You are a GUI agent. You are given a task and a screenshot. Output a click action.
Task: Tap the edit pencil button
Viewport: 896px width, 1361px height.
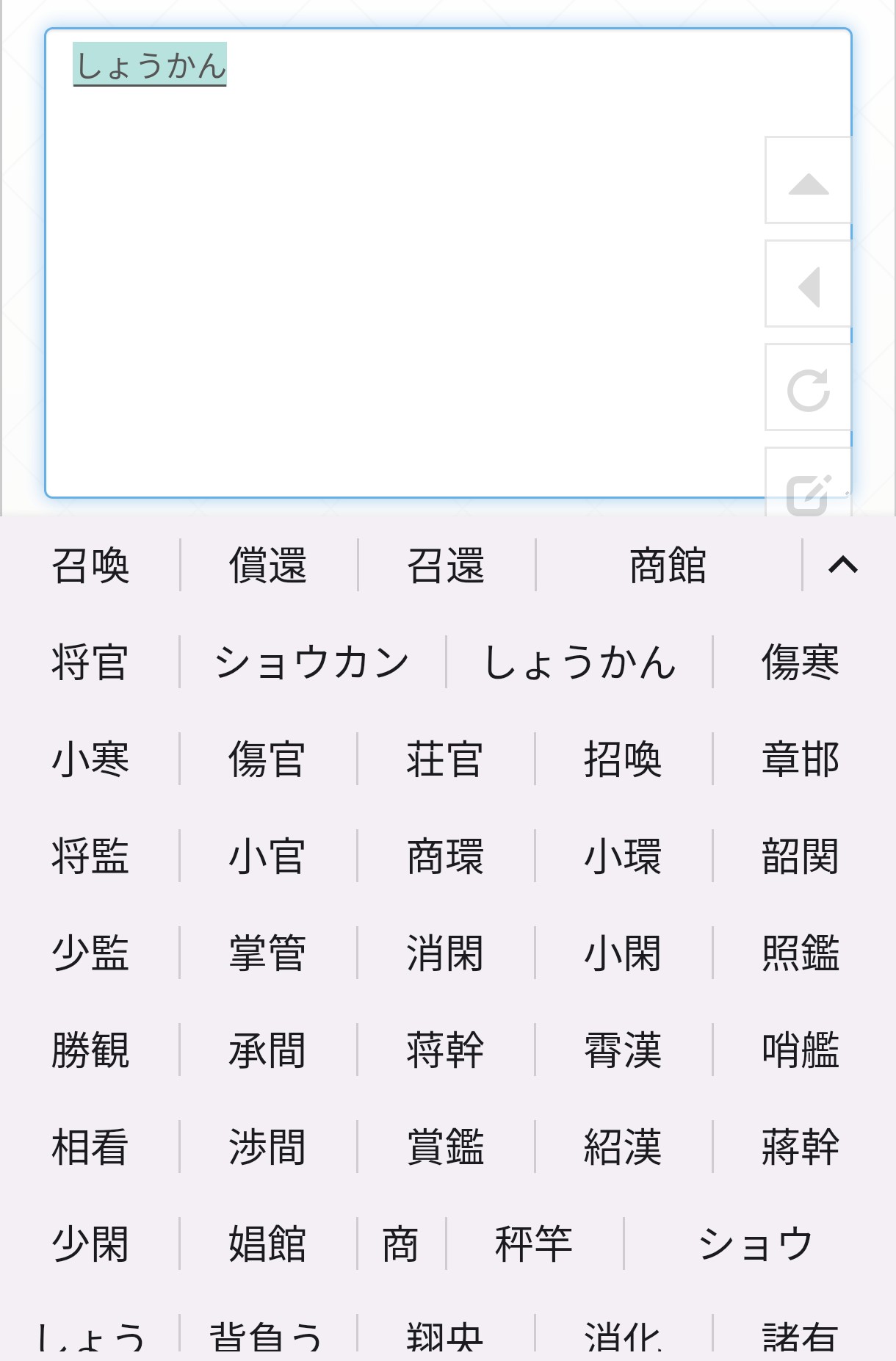click(808, 485)
